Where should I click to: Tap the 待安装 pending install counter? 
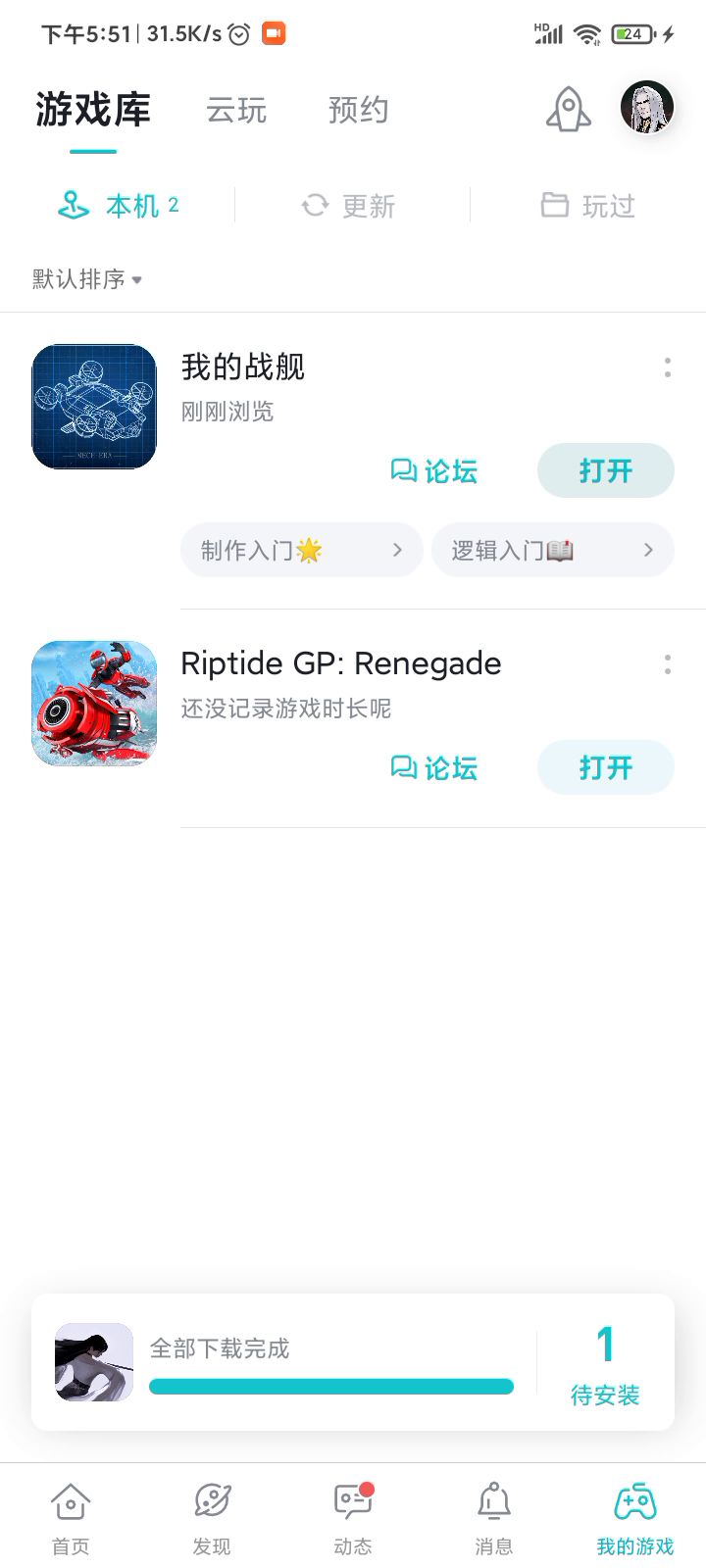pos(605,1362)
